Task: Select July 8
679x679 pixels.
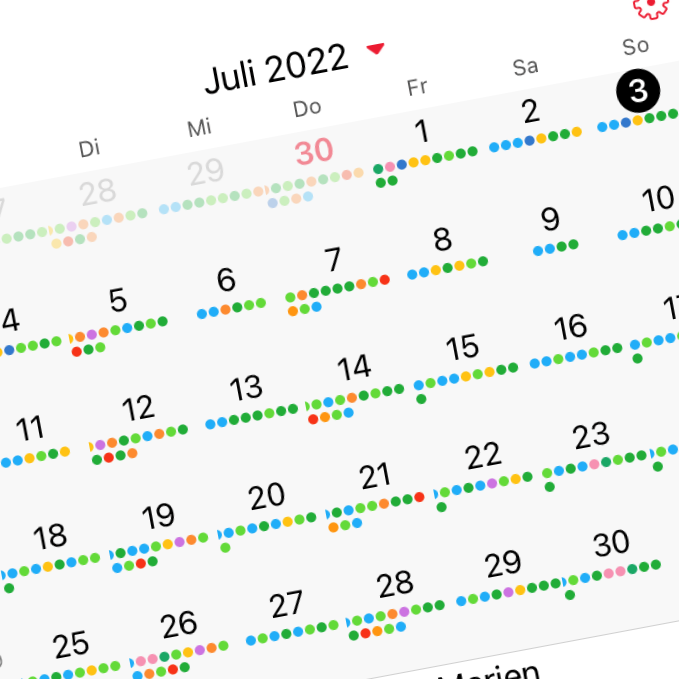Action: (442, 240)
